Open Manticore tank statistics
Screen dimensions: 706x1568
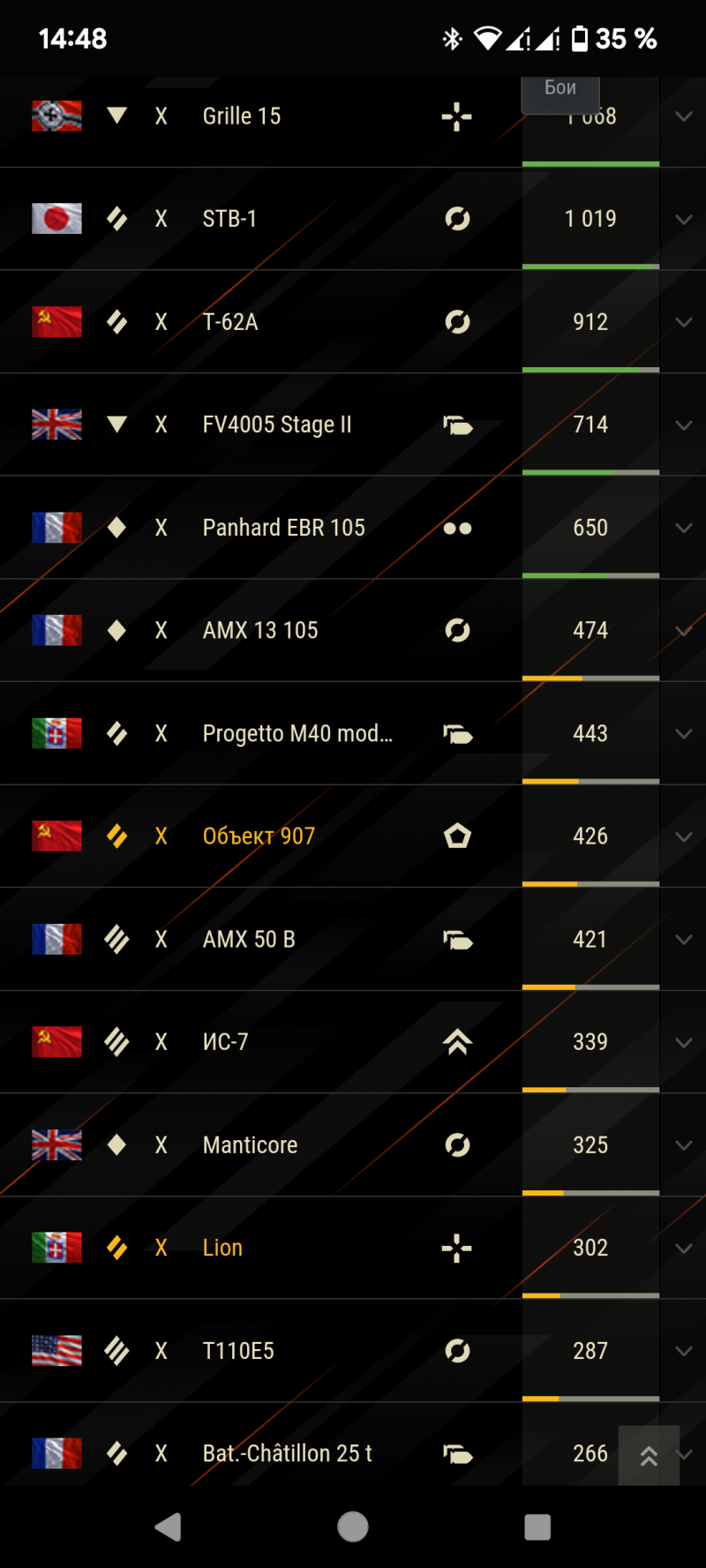[x=353, y=1145]
